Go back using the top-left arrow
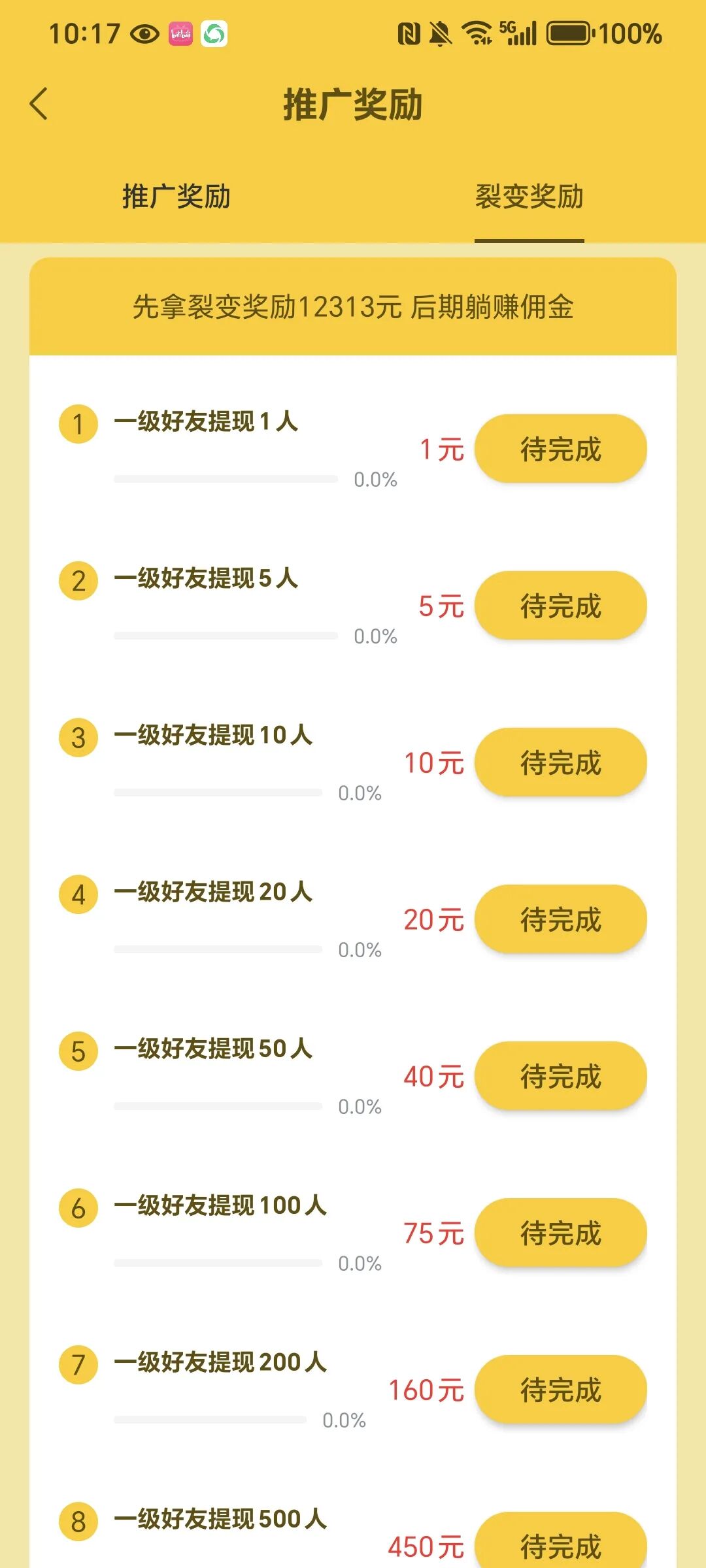 [x=39, y=104]
